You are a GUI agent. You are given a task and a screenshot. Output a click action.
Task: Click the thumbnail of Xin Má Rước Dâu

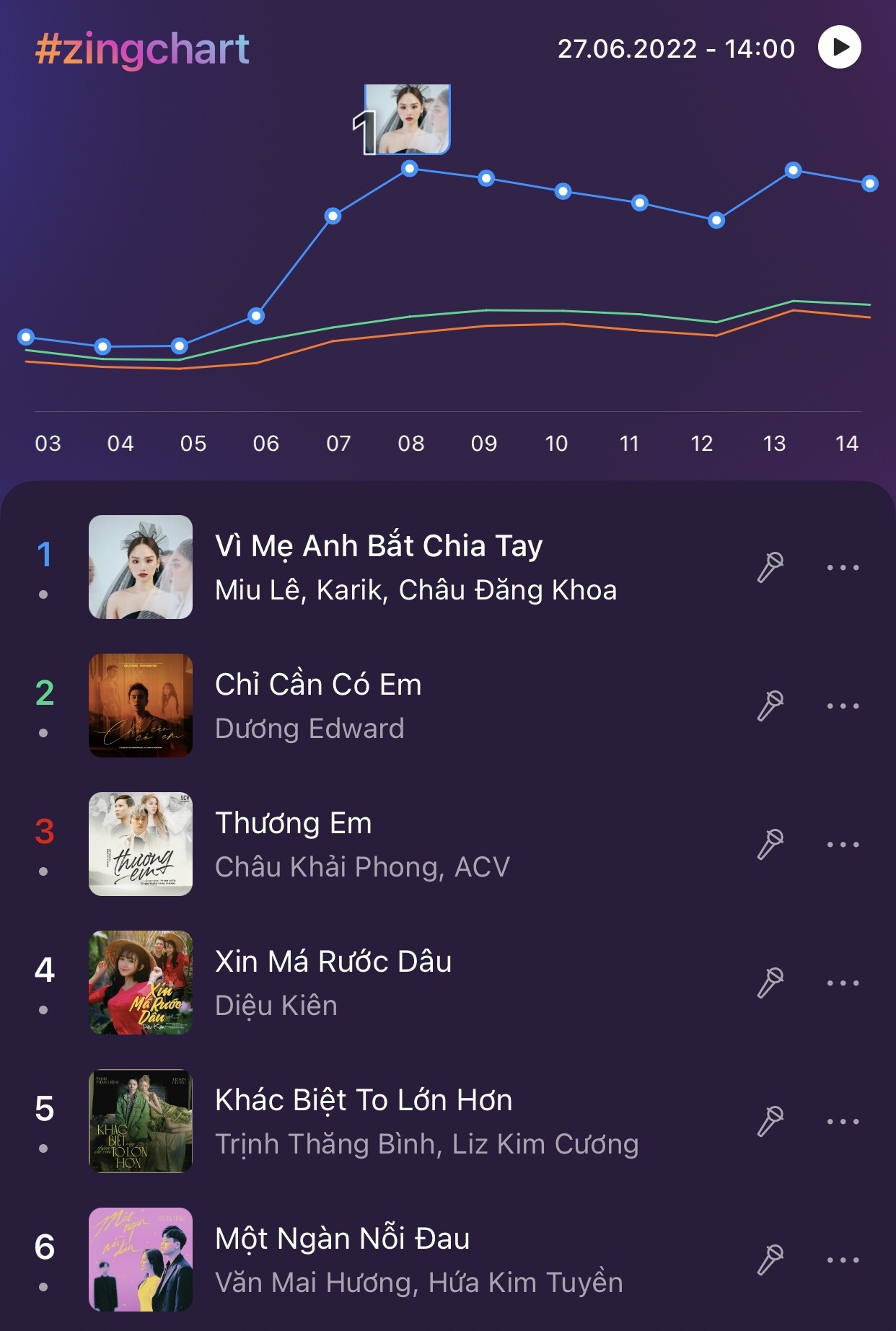tap(141, 980)
